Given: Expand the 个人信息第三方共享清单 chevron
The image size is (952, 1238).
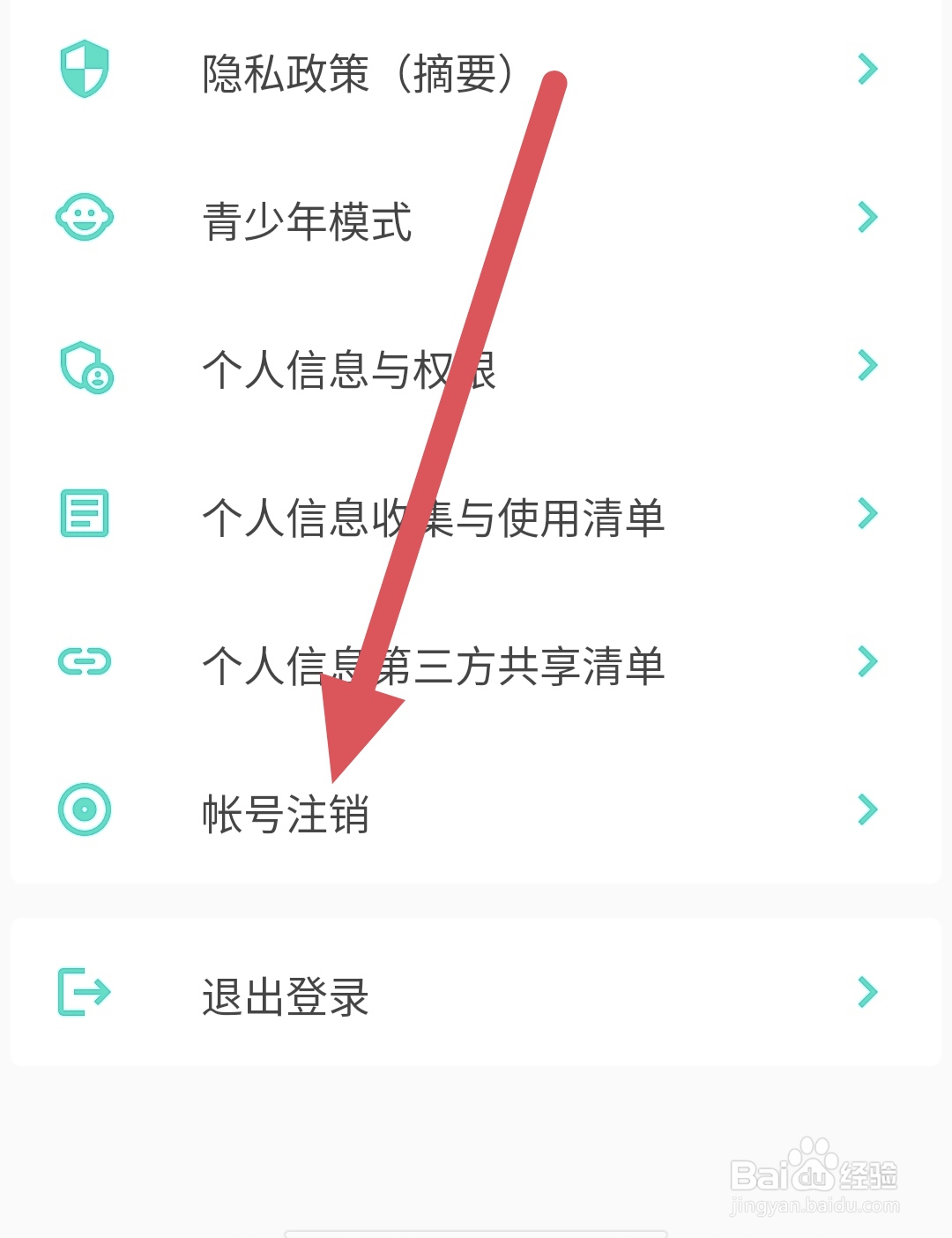Looking at the screenshot, I should pos(866,661).
